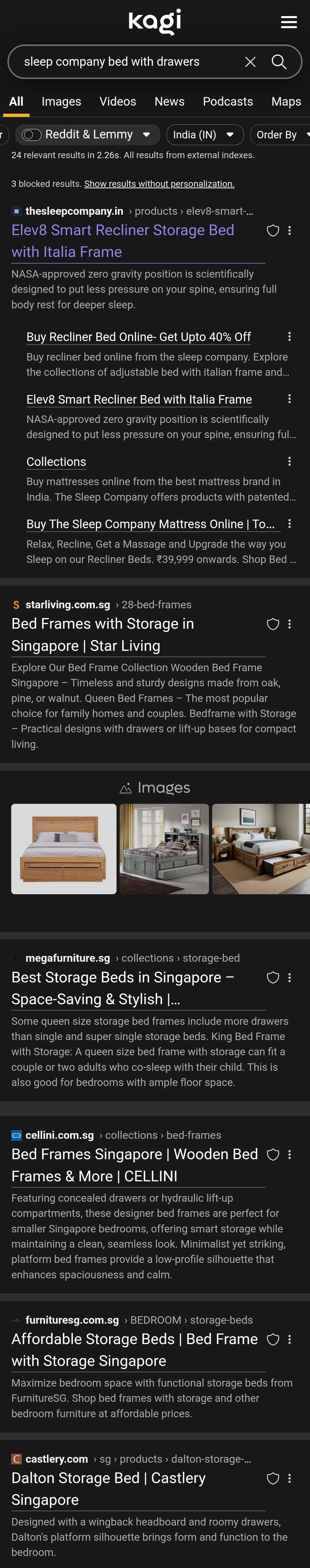Tap shield icon beside Star Living result

pos(273,624)
